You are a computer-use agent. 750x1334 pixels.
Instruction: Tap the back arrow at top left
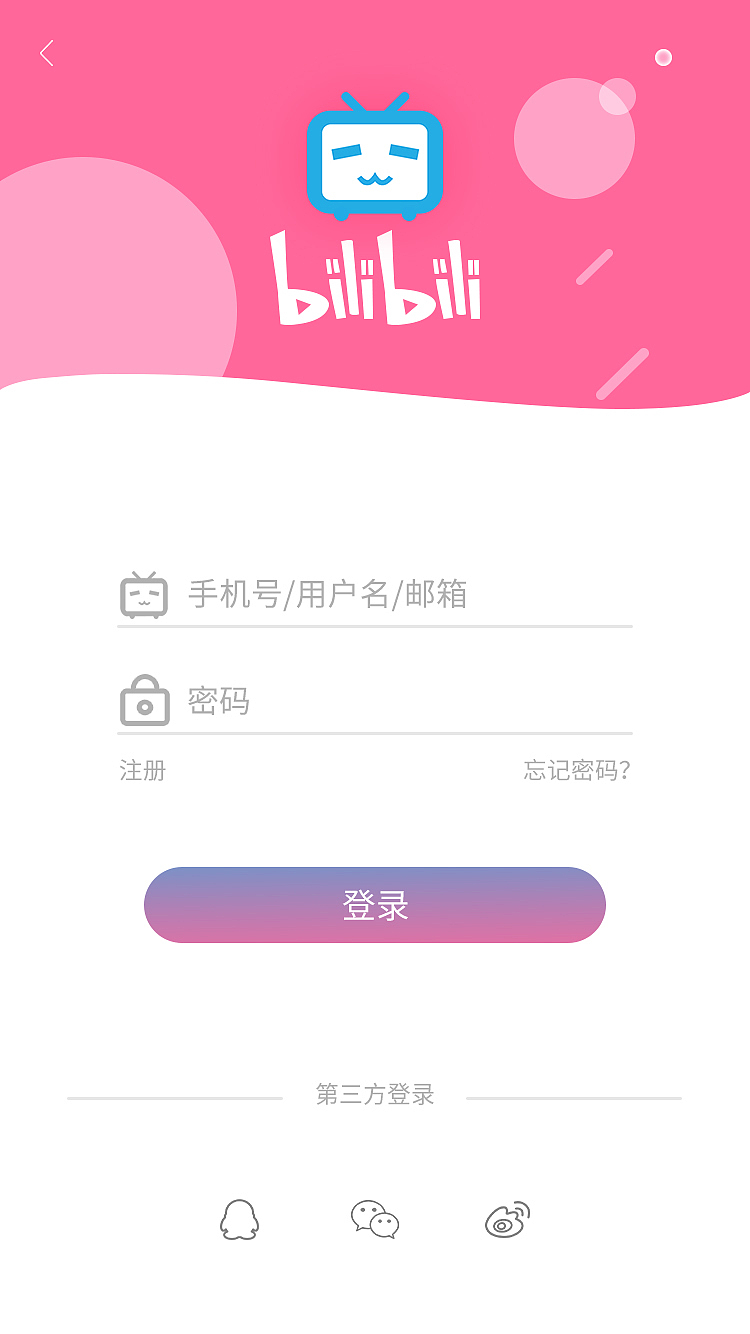[x=45, y=52]
